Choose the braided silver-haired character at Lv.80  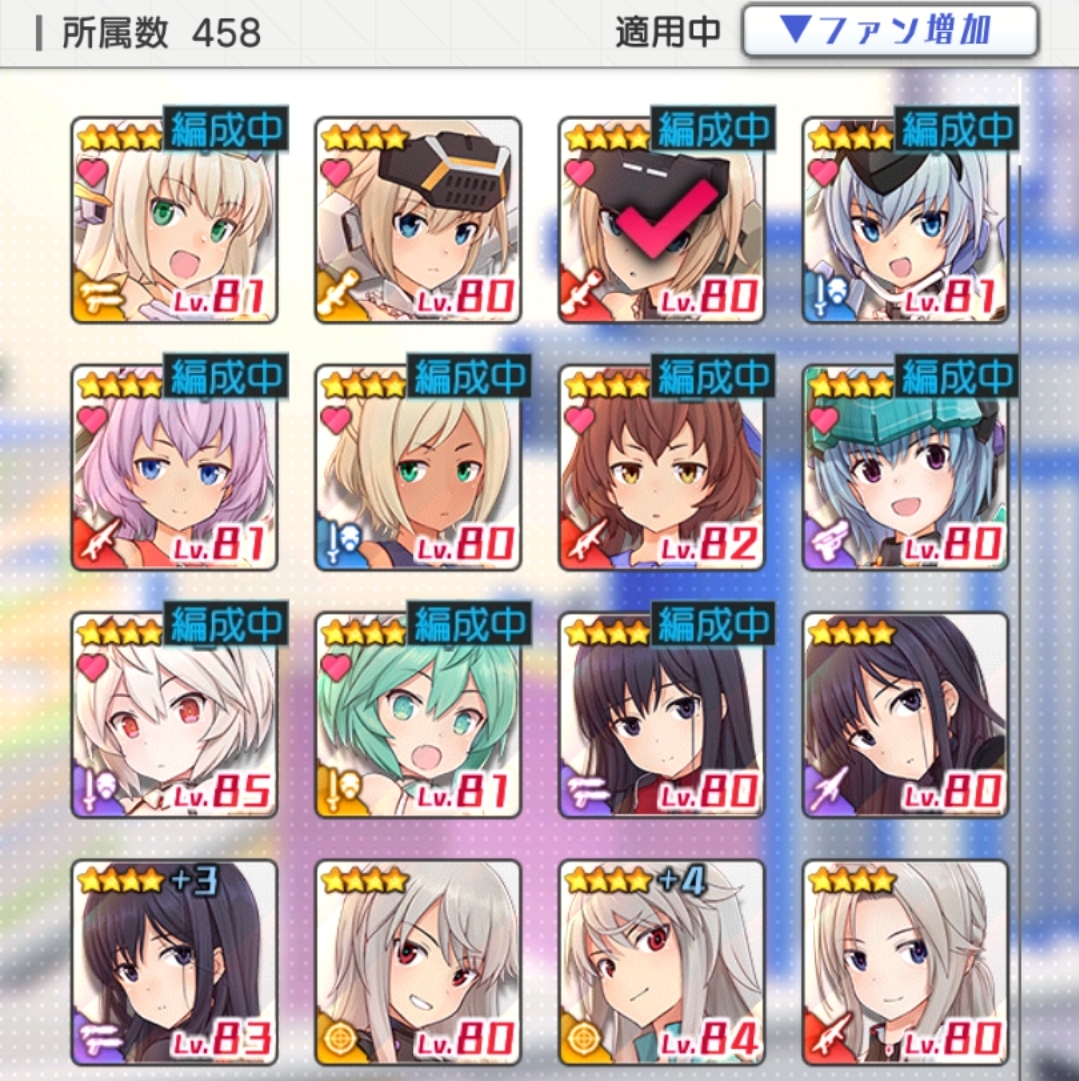[x=906, y=962]
